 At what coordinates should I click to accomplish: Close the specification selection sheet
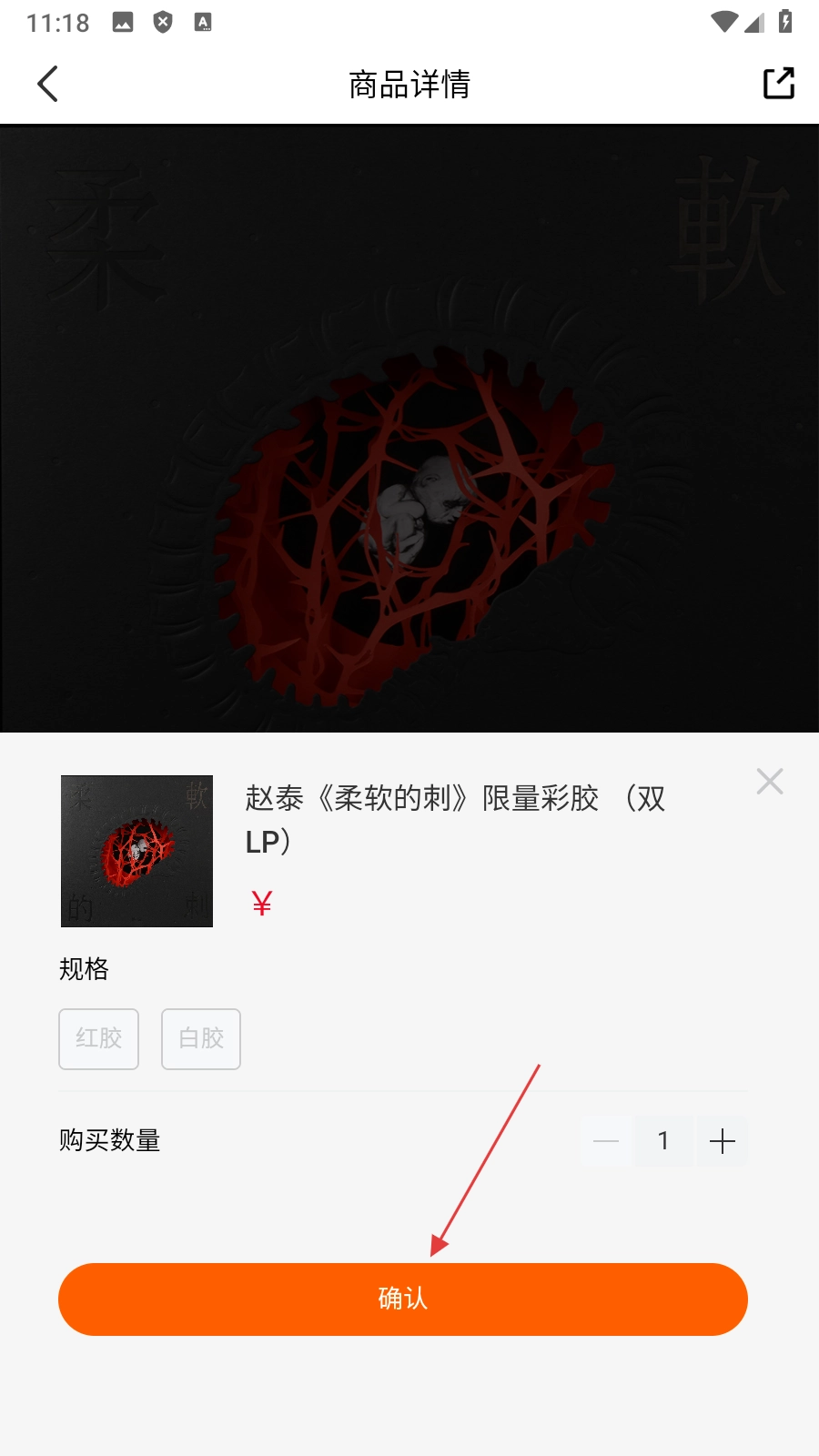(x=769, y=782)
